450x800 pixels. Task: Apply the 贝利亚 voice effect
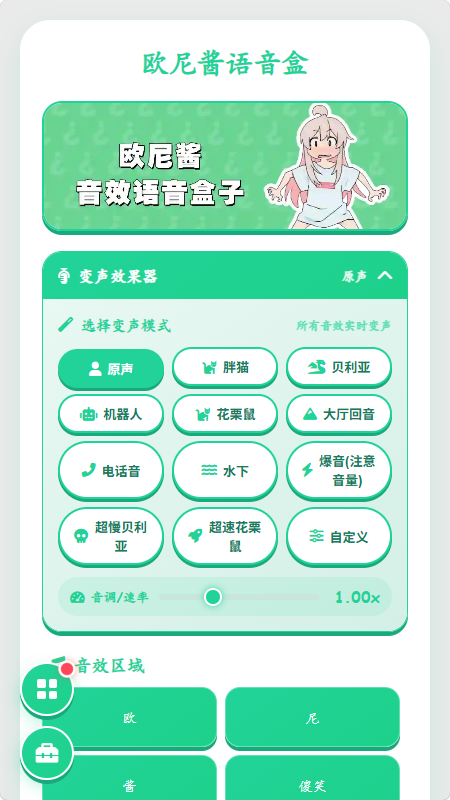[x=339, y=367]
